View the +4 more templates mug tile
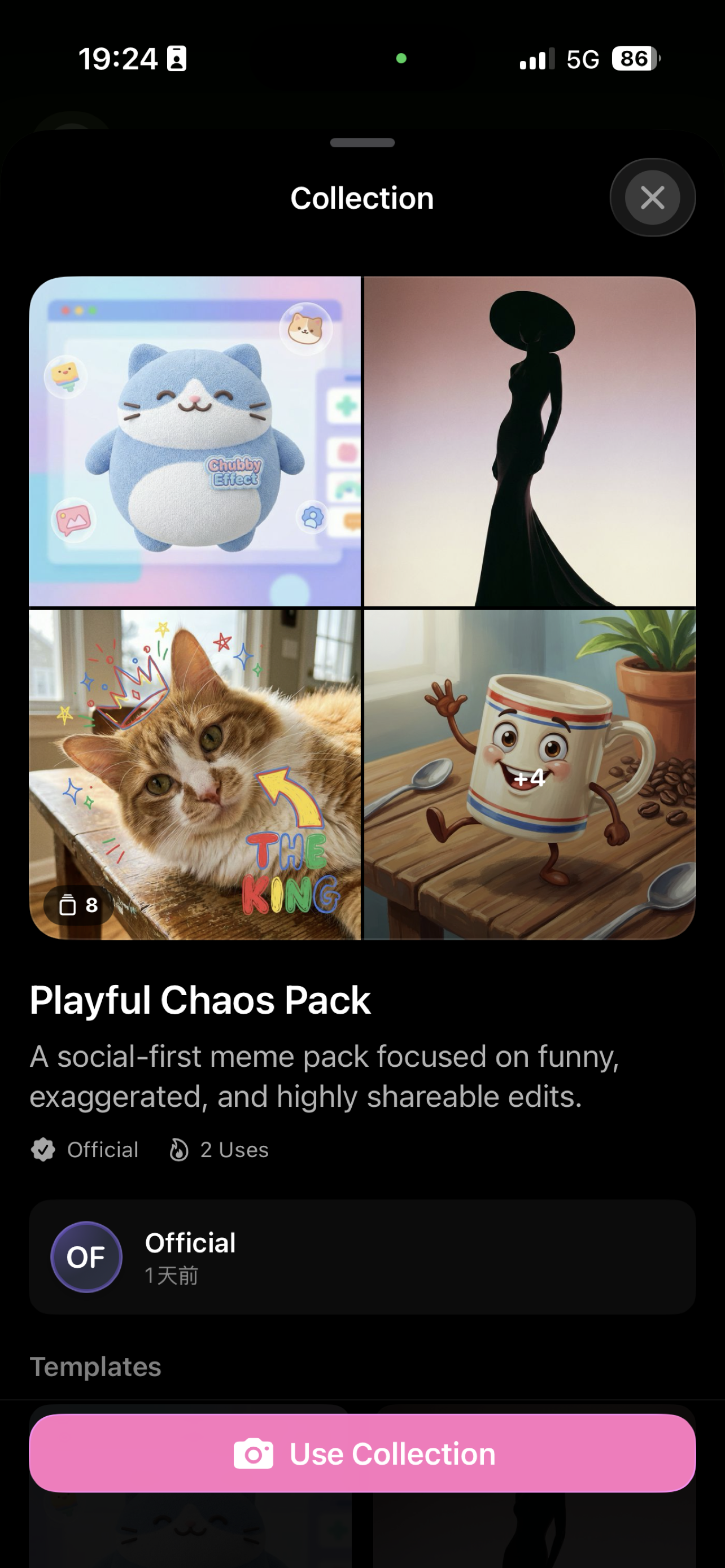 pyautogui.click(x=530, y=775)
